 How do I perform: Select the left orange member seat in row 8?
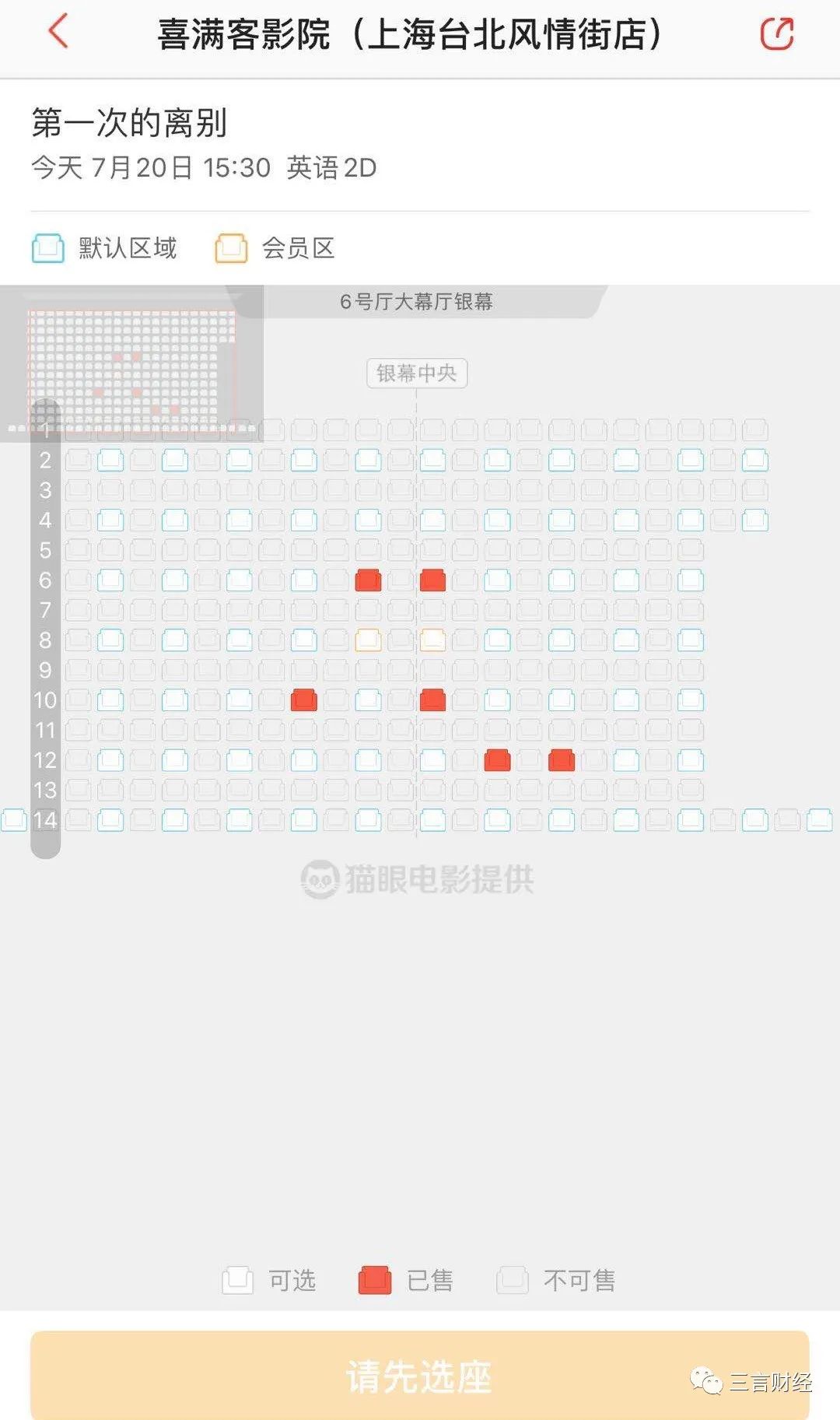click(x=368, y=640)
